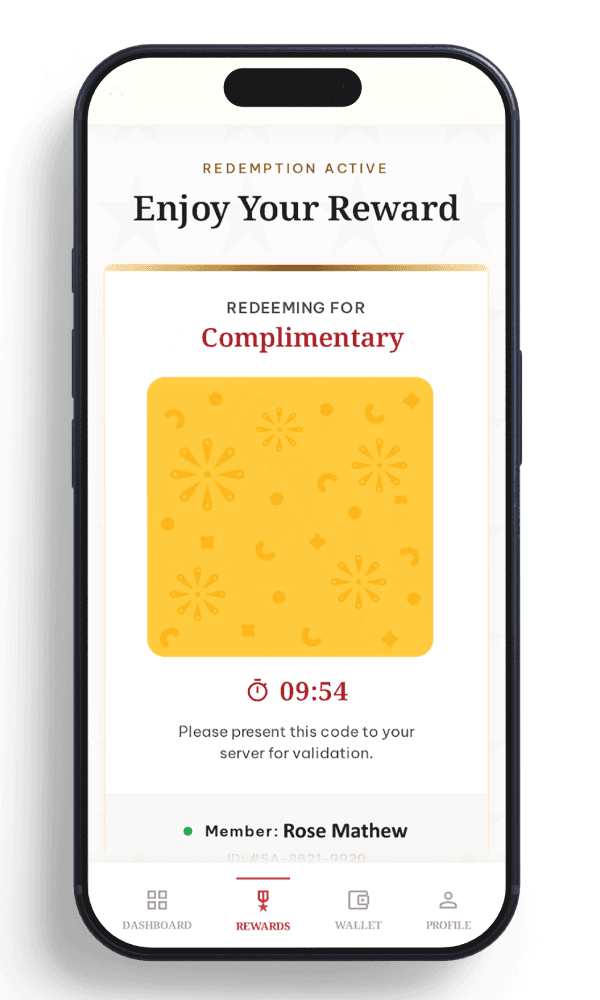The image size is (600, 1000).
Task: Go to the Profile tab
Action: coord(448,910)
